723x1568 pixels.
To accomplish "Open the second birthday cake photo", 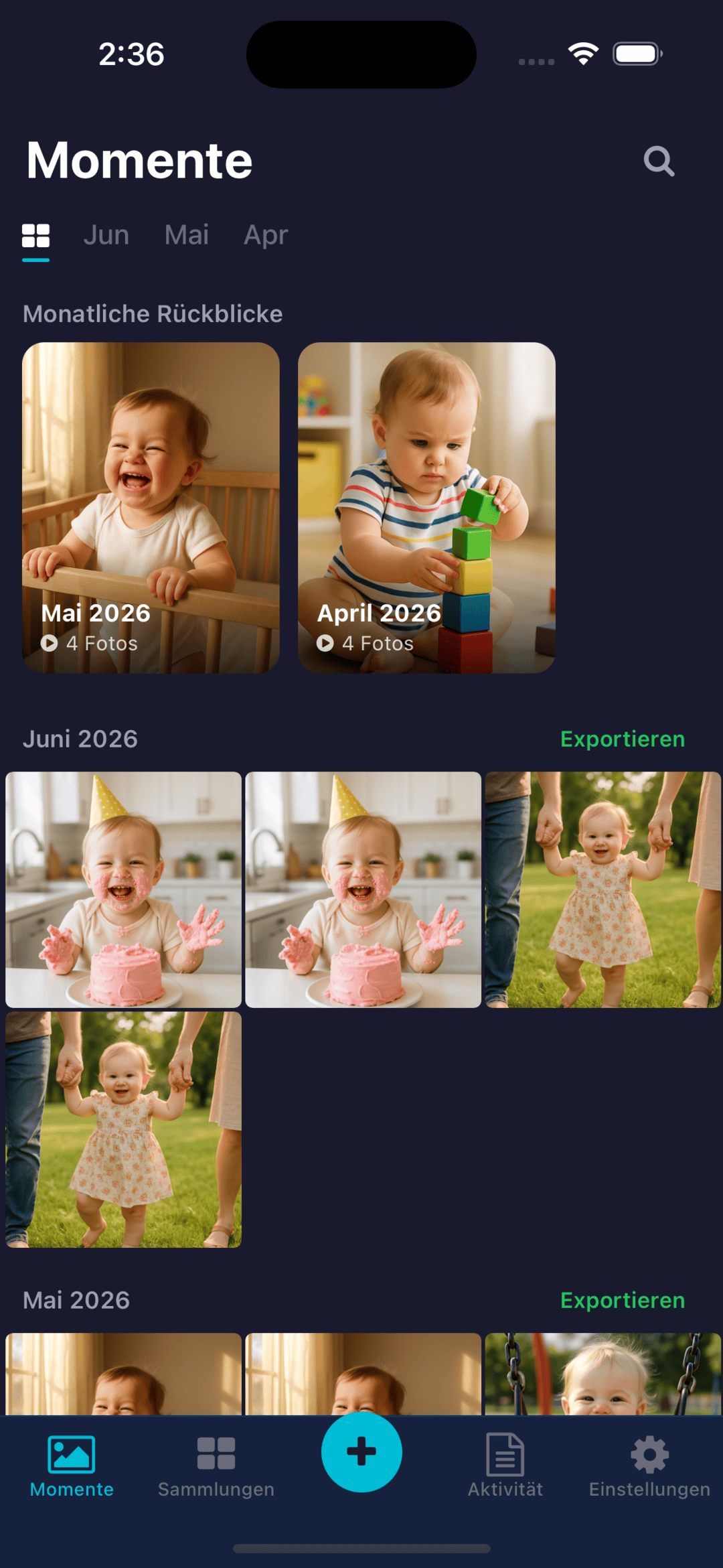I will coord(363,889).
